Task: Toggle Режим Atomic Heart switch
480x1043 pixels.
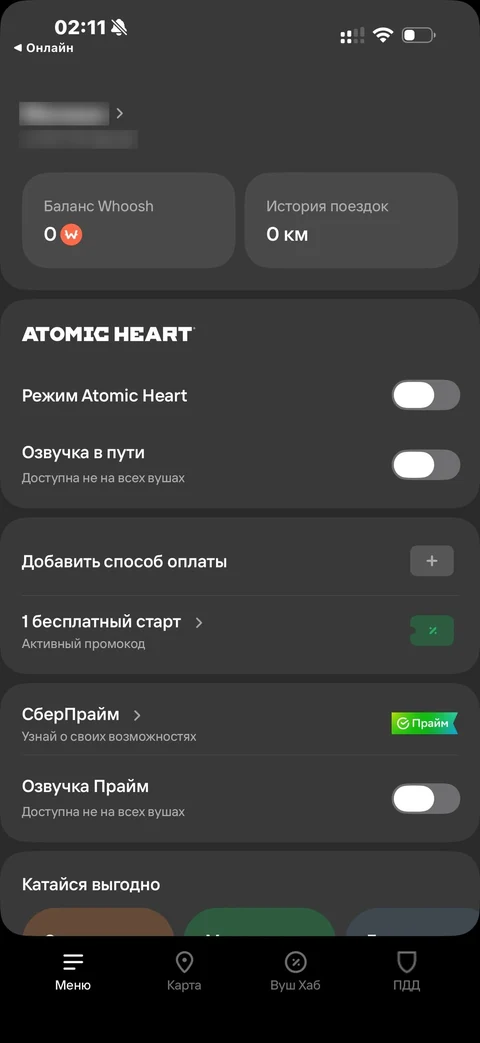Action: pyautogui.click(x=425, y=396)
